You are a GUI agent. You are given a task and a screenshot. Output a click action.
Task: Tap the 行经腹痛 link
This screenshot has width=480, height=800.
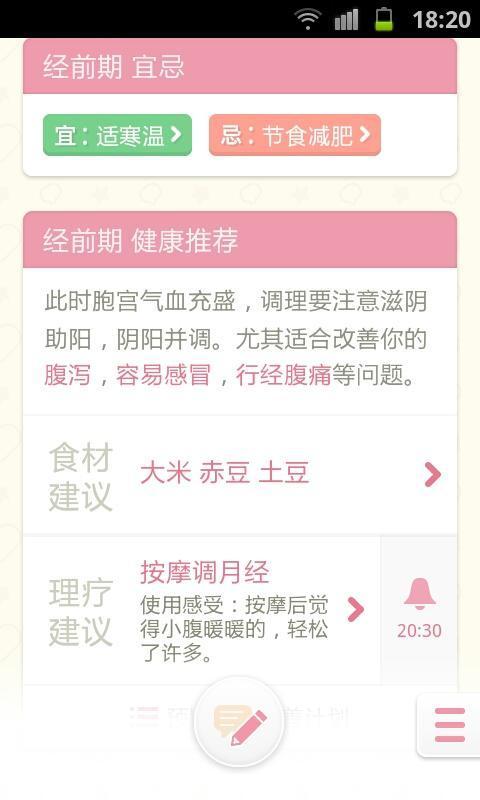tap(284, 375)
